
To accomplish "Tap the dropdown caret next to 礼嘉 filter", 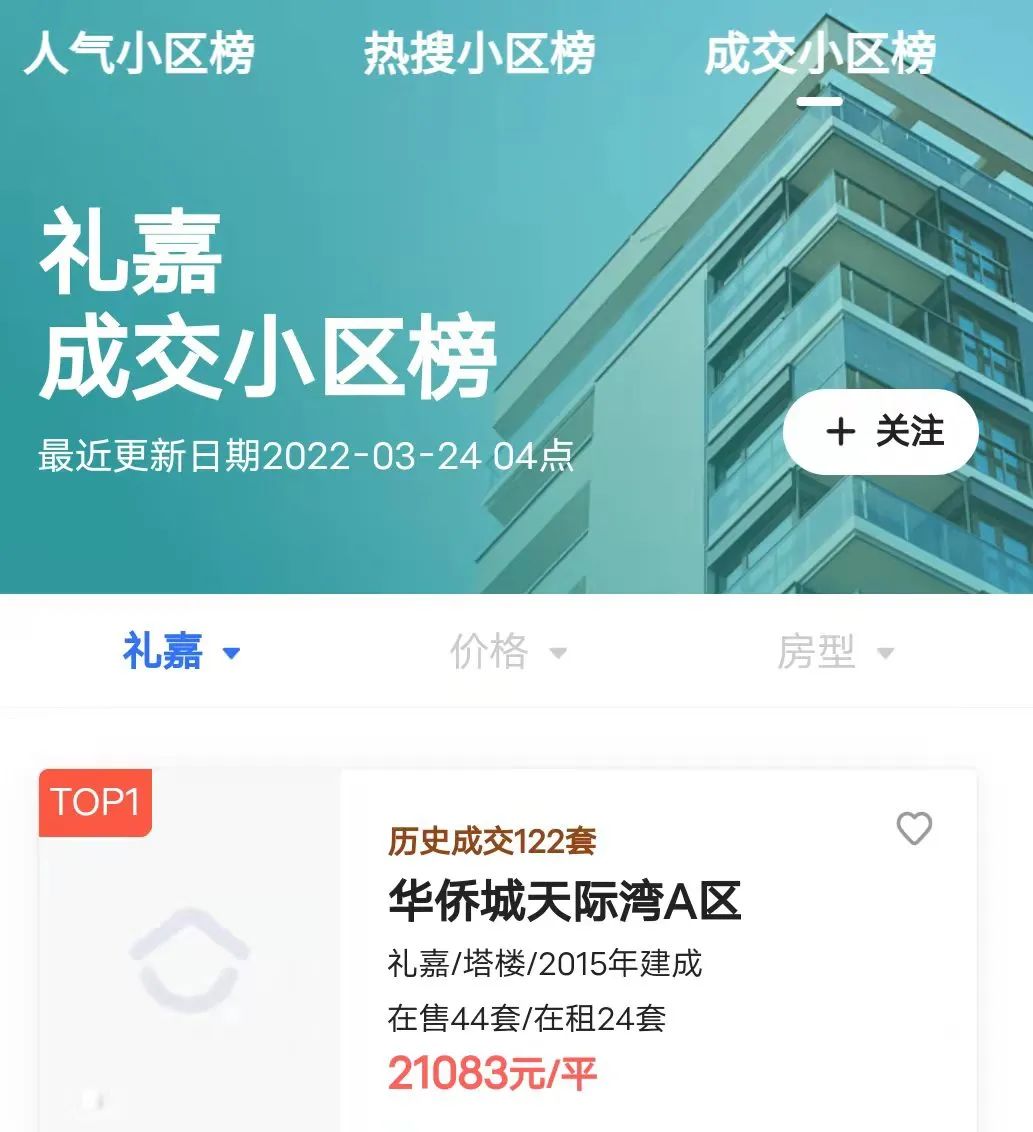I will [232, 652].
